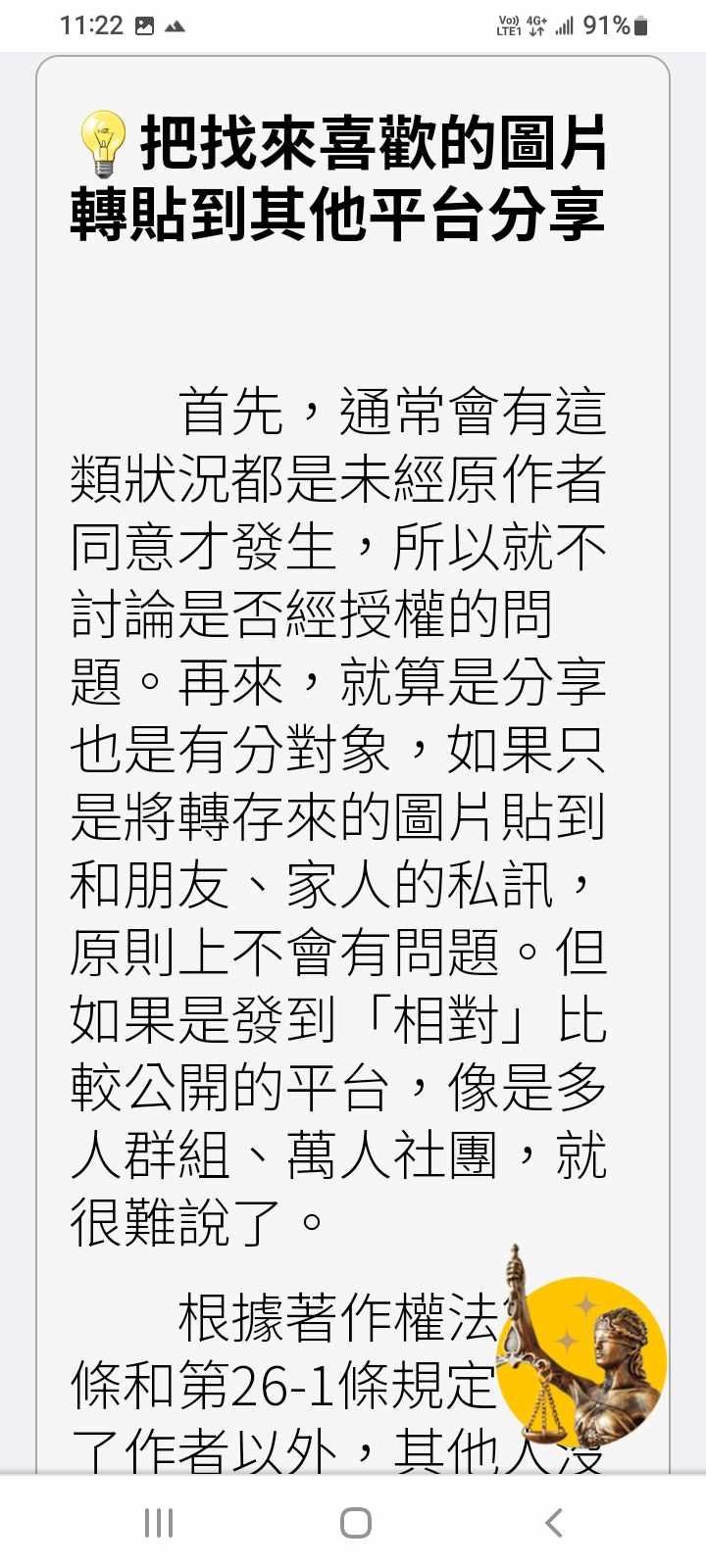Viewport: 706px width, 1568px height.
Task: Go back using the system back button
Action: (x=554, y=1523)
